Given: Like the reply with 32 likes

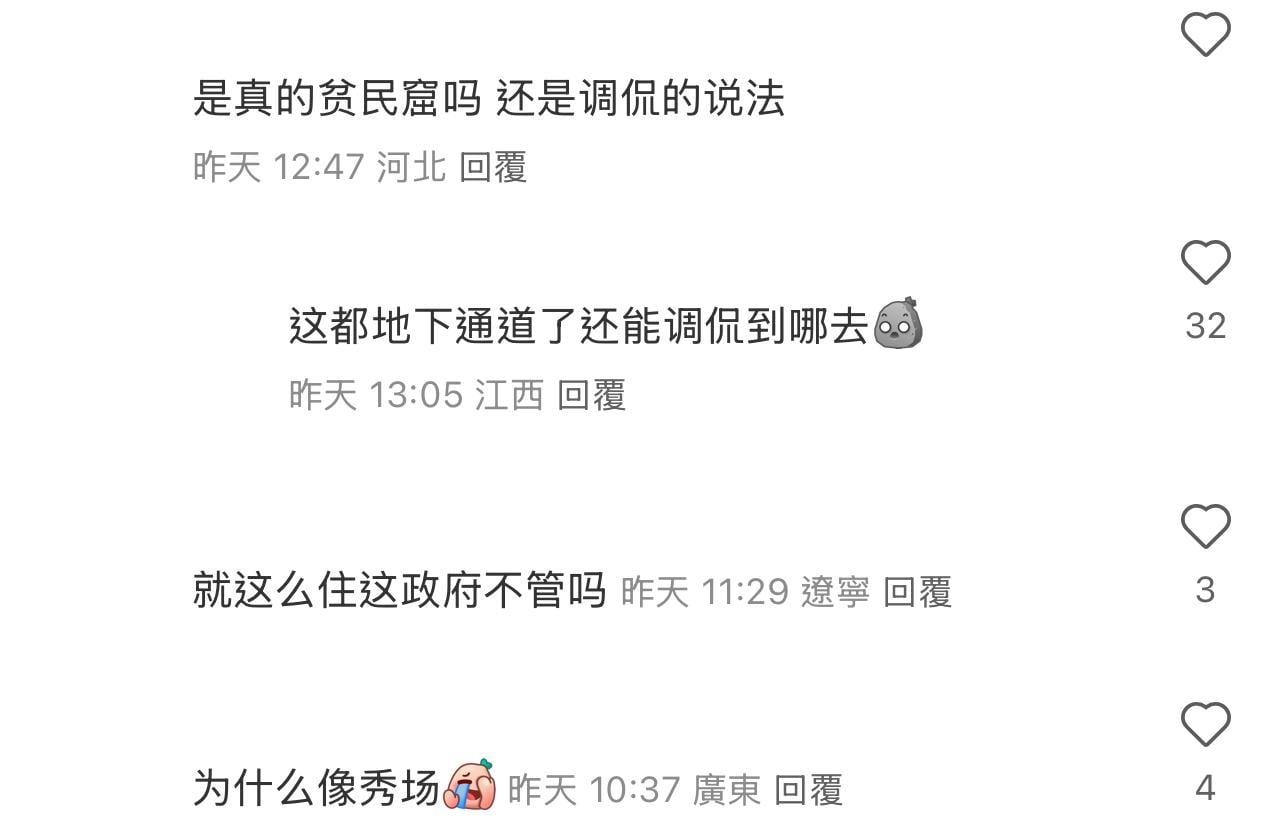Looking at the screenshot, I should click(1205, 264).
